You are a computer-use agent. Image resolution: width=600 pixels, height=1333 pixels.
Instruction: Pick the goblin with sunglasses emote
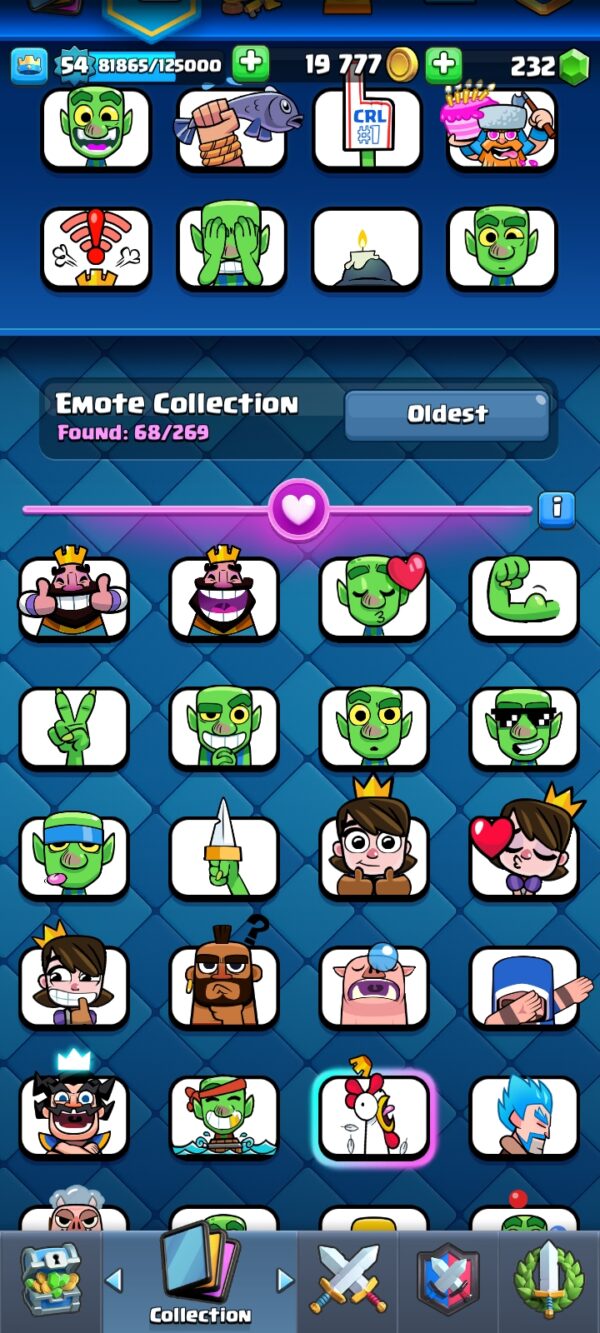click(x=524, y=728)
